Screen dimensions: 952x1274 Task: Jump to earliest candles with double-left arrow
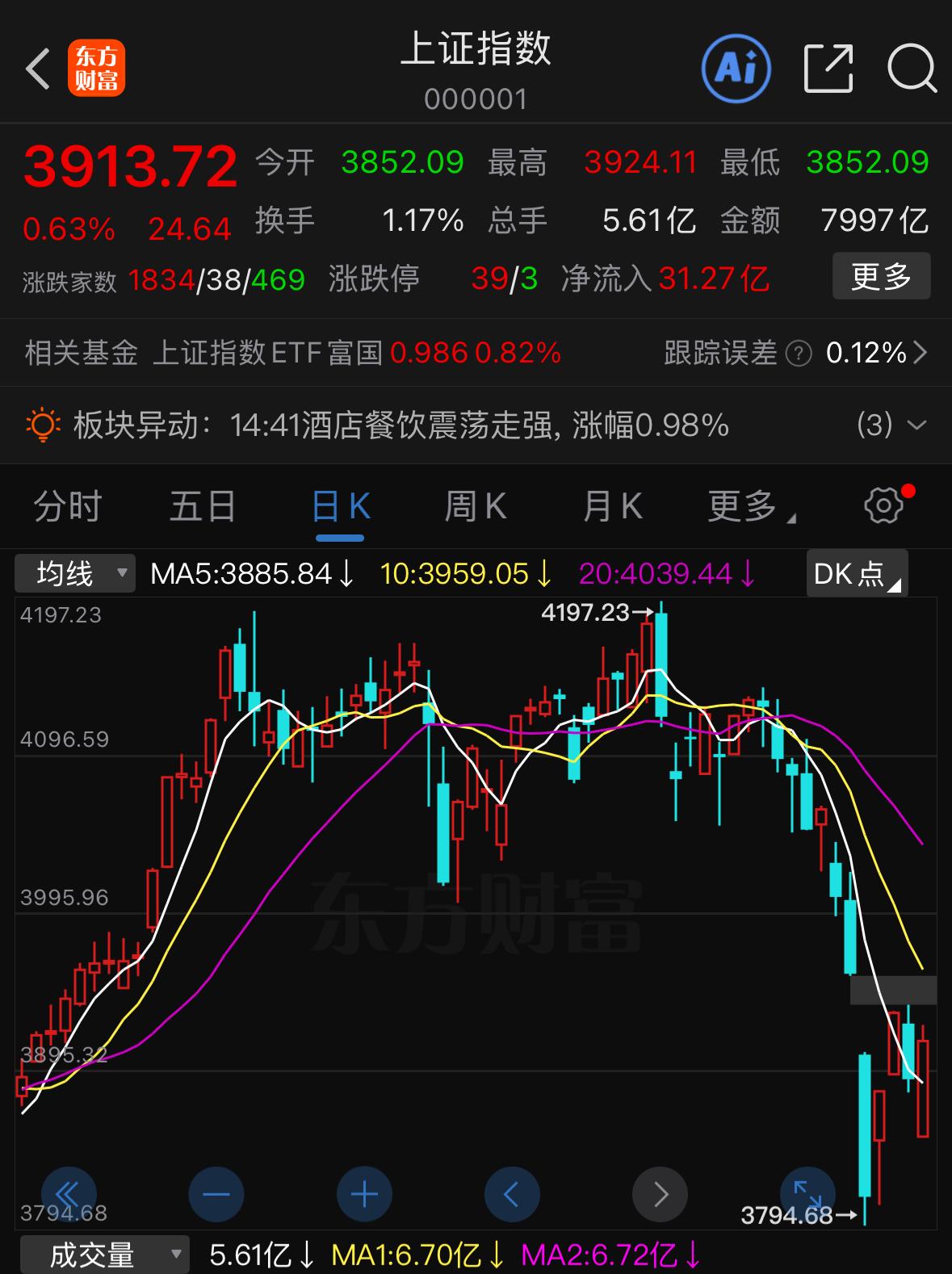68,1194
